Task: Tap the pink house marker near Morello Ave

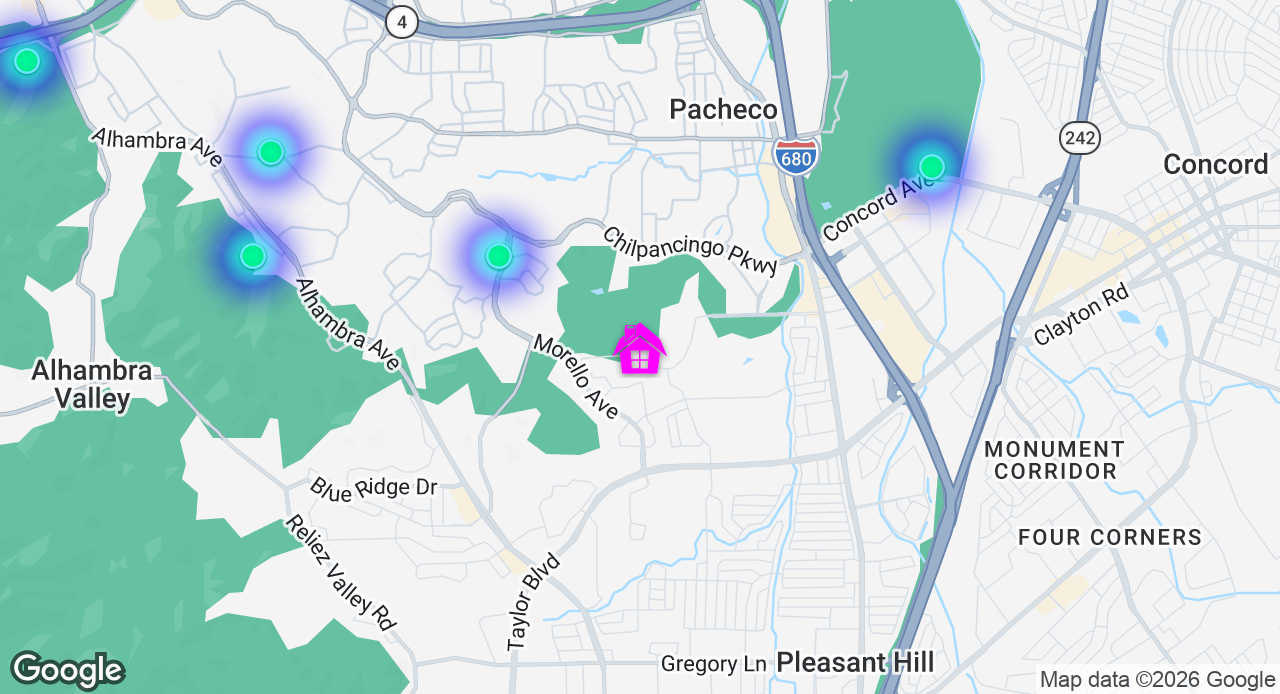Action: [639, 350]
